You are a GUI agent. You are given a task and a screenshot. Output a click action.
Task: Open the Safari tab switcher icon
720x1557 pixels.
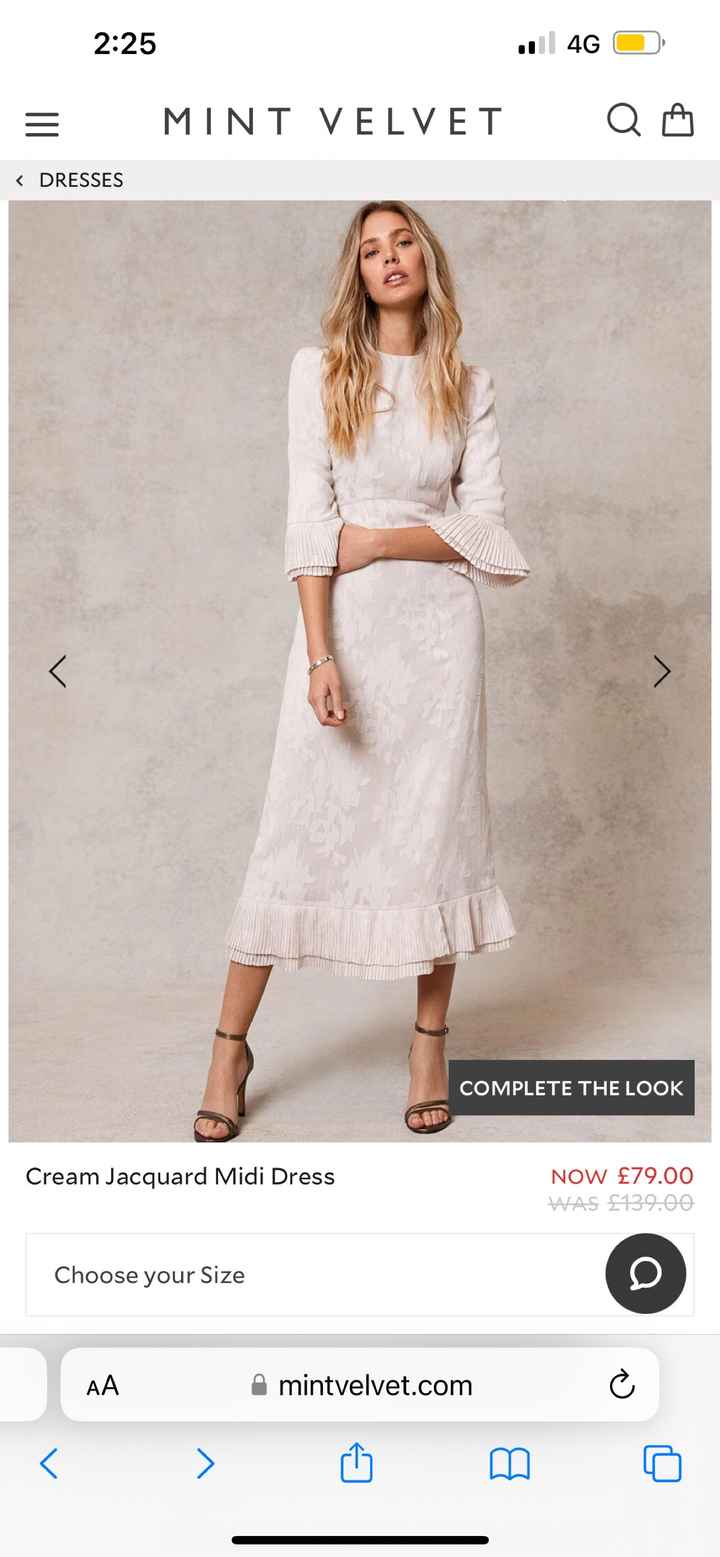(662, 1463)
